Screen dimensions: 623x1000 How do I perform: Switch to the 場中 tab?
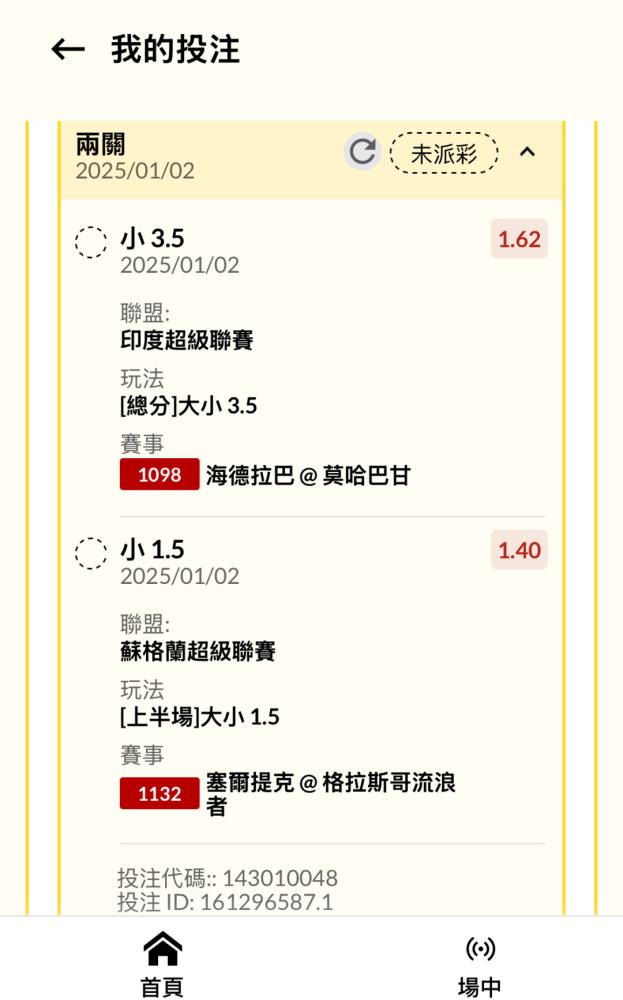click(x=480, y=966)
